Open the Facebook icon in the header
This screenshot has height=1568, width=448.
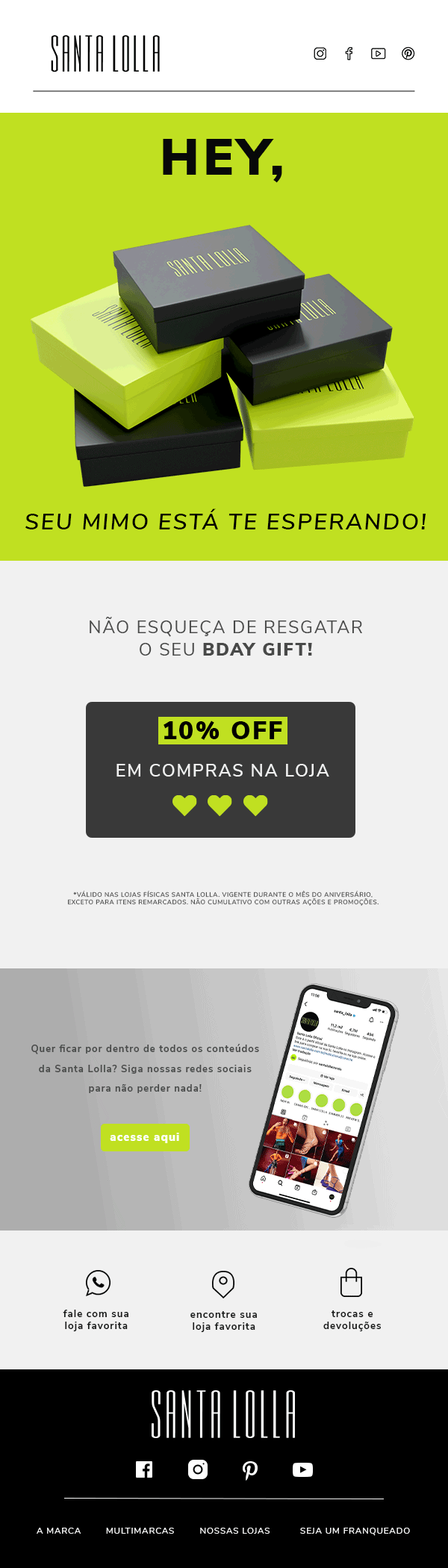[349, 54]
